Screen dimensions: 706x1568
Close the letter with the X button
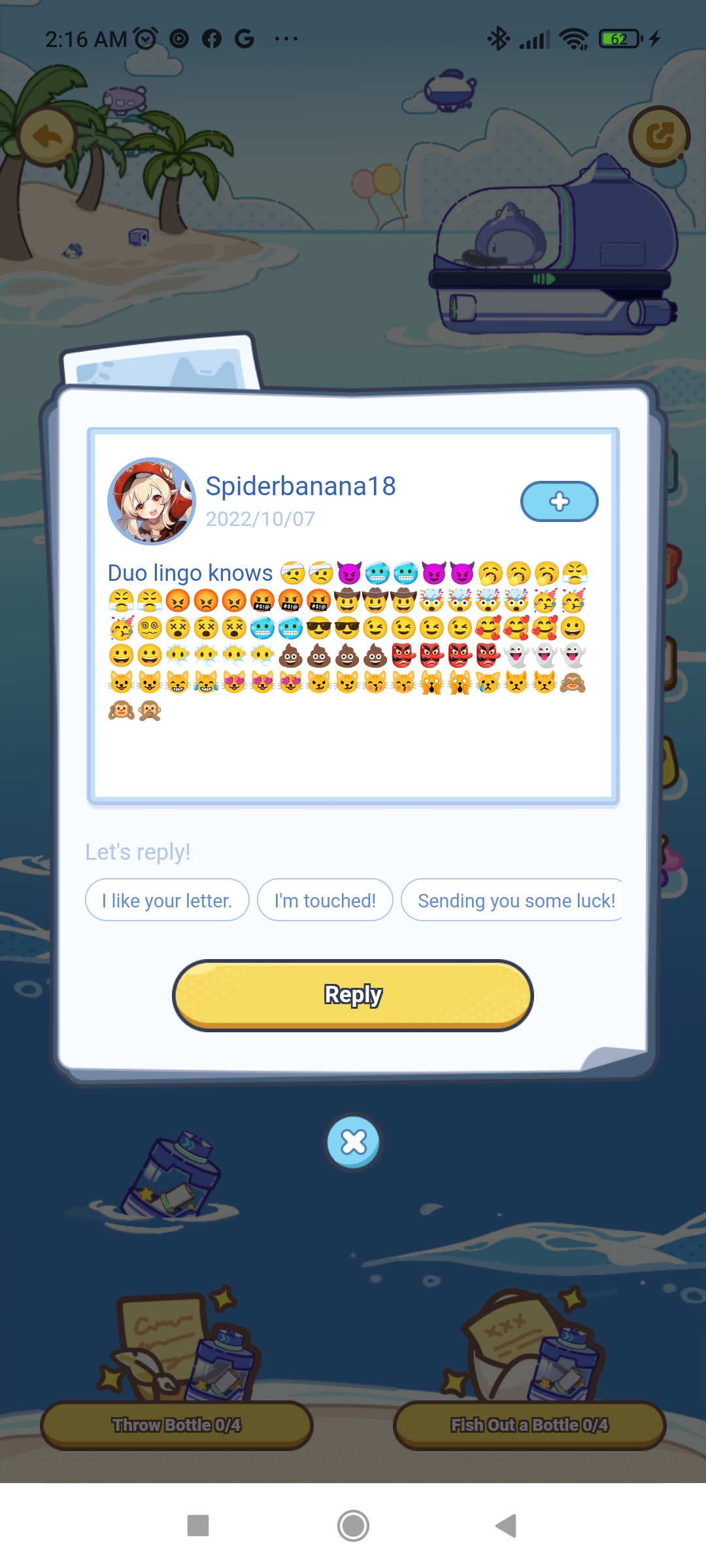point(354,1142)
